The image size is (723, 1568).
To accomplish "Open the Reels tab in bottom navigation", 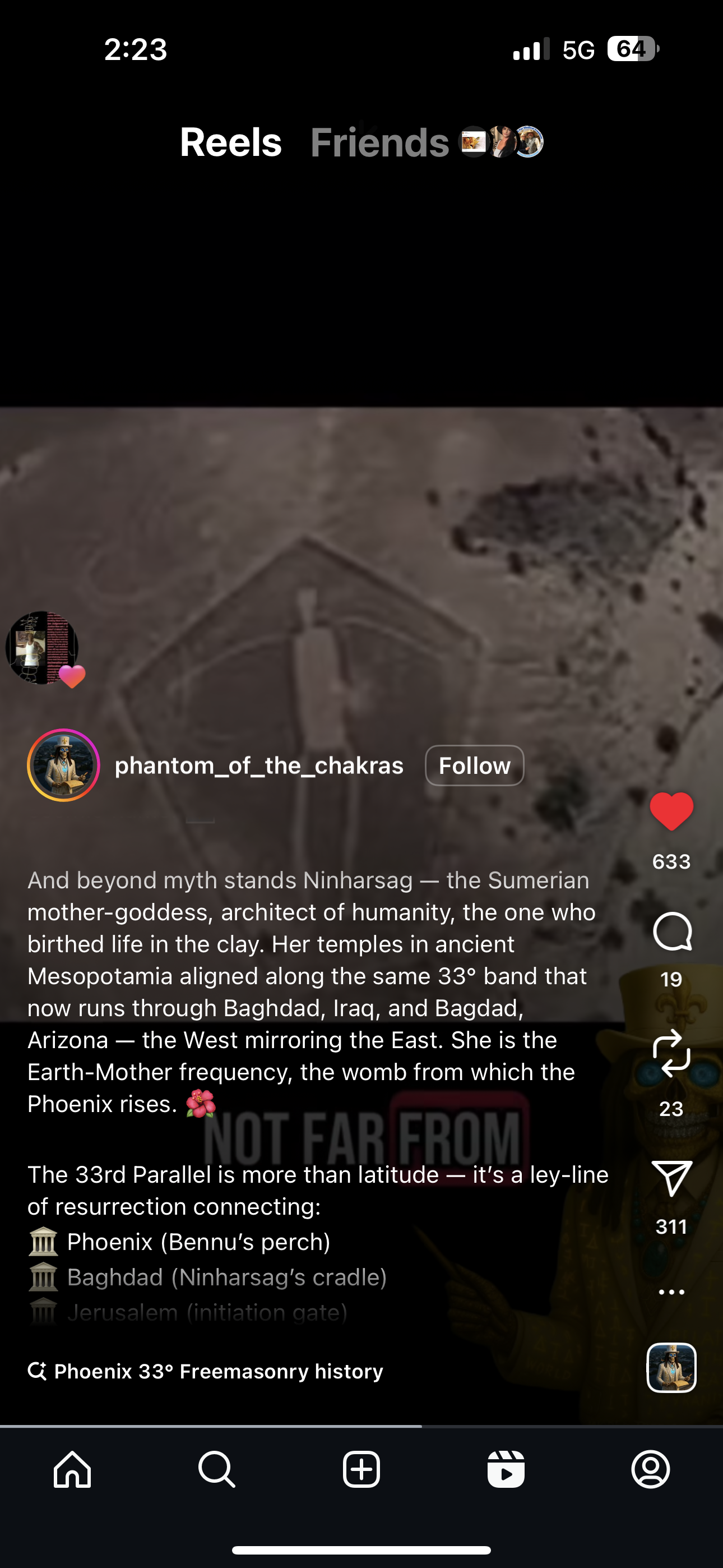I will point(506,1469).
